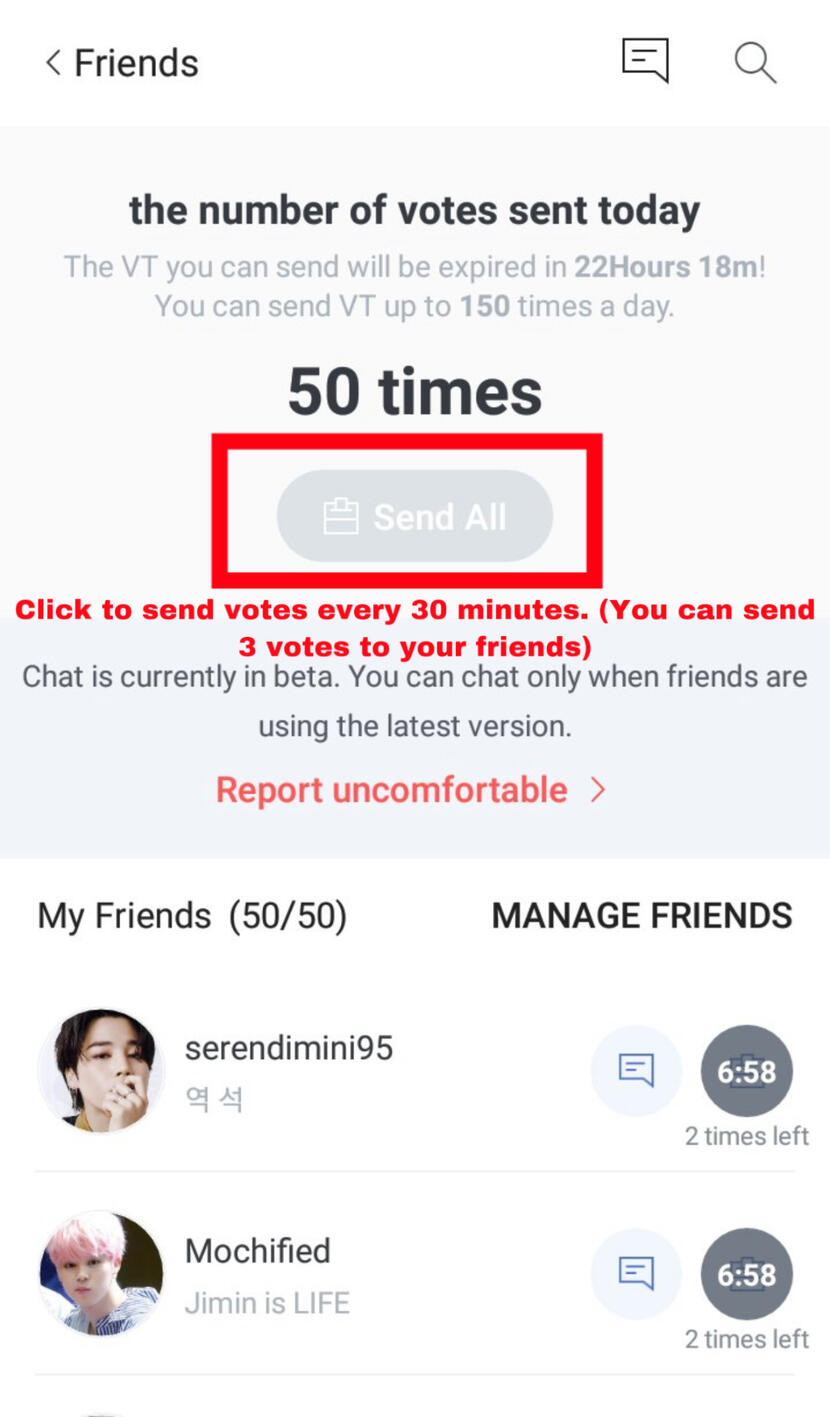Open the Report uncomfortable link

[x=410, y=790]
